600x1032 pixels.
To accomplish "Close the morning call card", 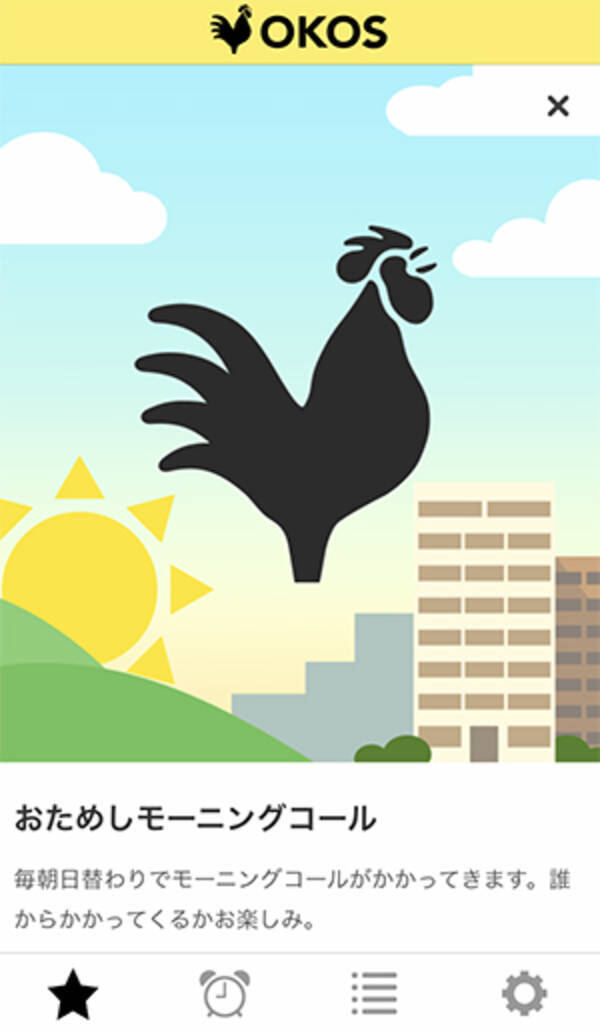I will coord(557,106).
